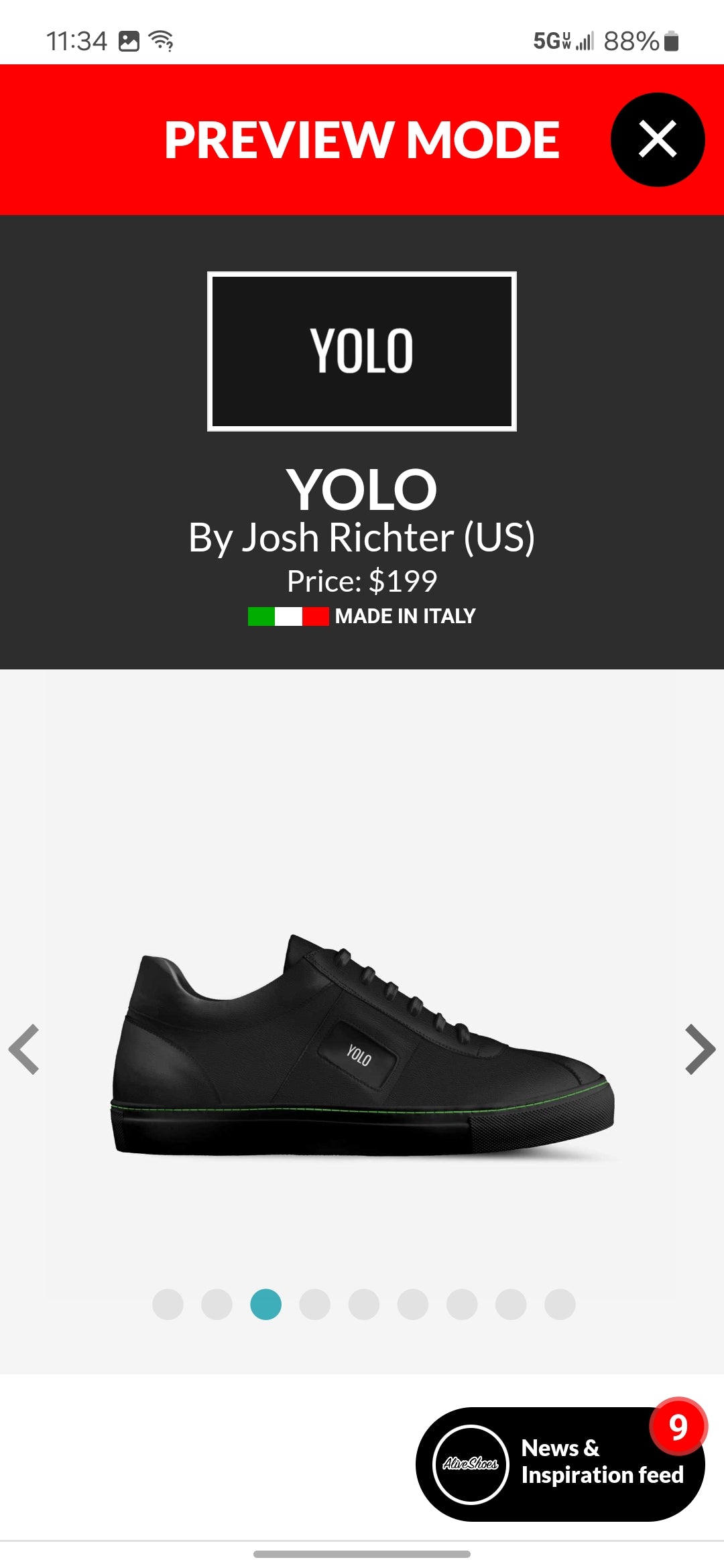Screen dimensions: 724x1568
Task: Jump to the last carousel dot
Action: click(x=560, y=1304)
